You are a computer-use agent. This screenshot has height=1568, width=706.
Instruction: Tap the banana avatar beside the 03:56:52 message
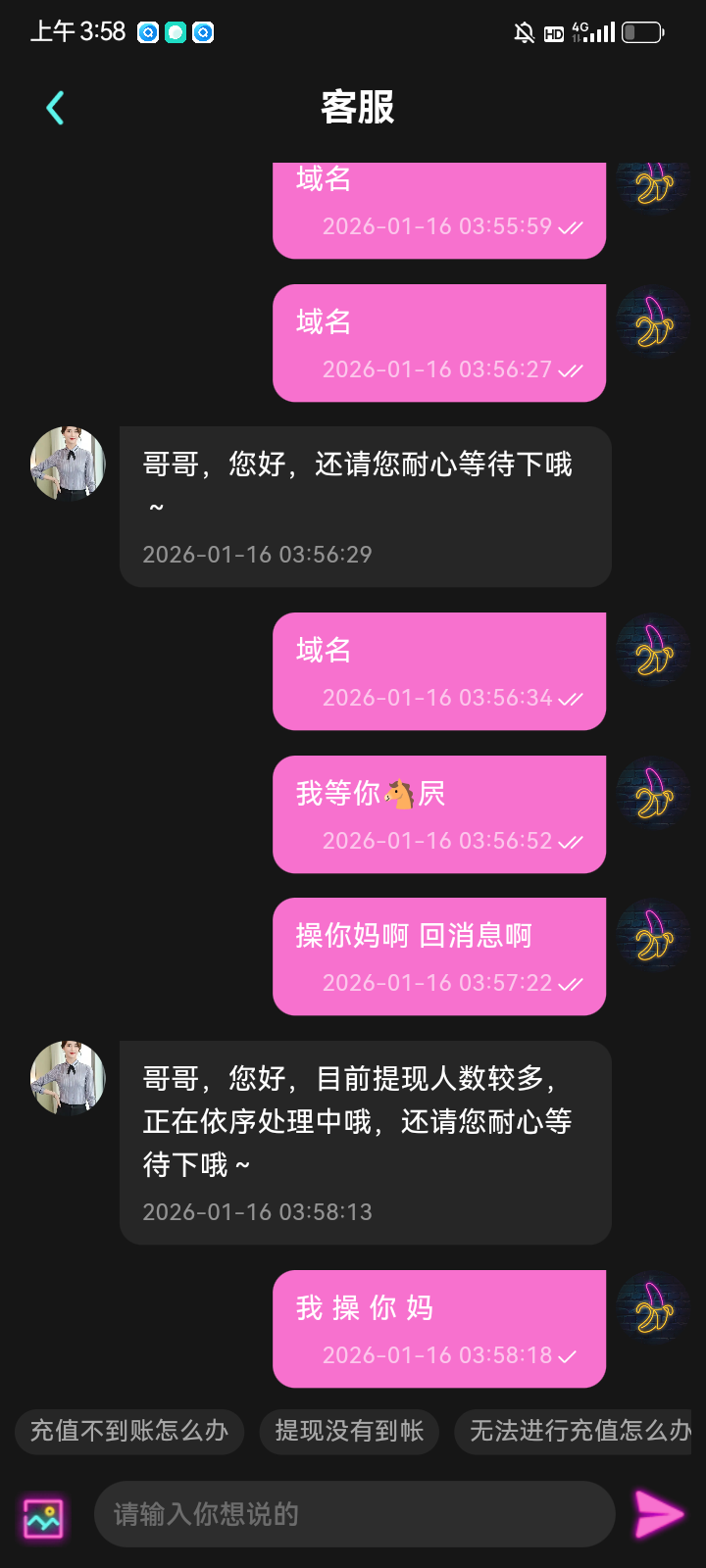coord(652,794)
